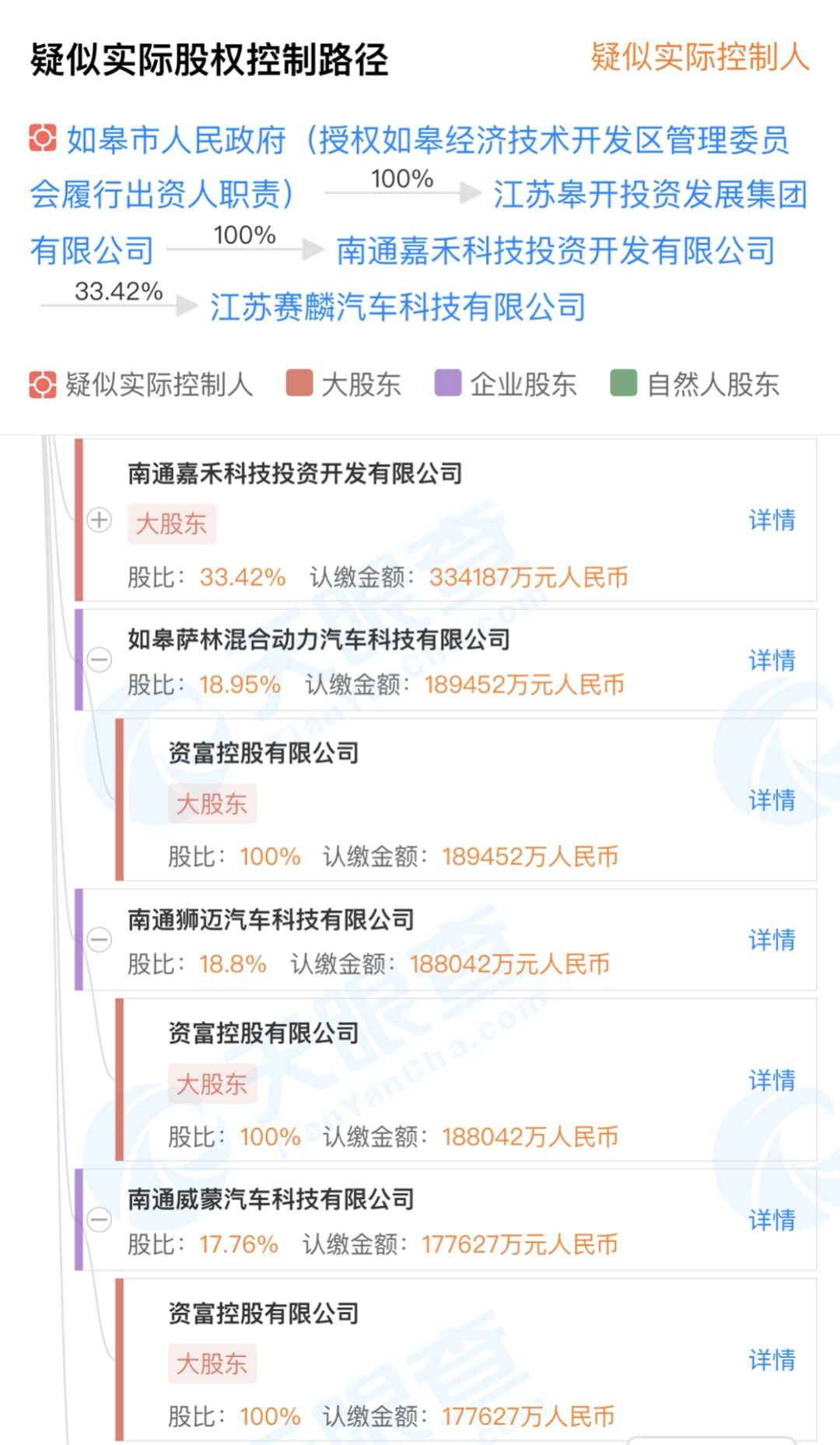Collapse the 如皋萨林混合动力汽车科技有限公司 node
Viewport: 840px width, 1445px height.
tap(100, 660)
